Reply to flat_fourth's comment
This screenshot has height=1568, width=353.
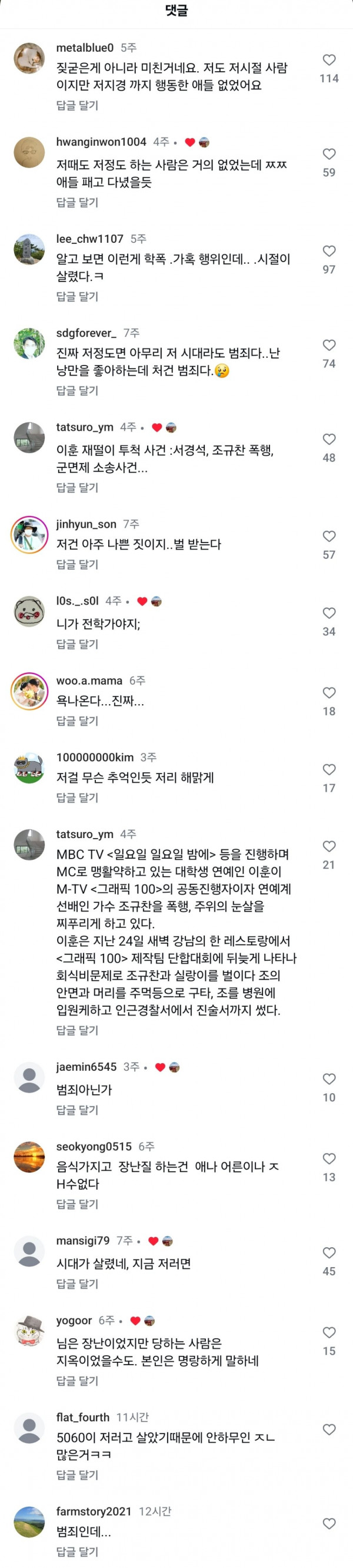77,1475
